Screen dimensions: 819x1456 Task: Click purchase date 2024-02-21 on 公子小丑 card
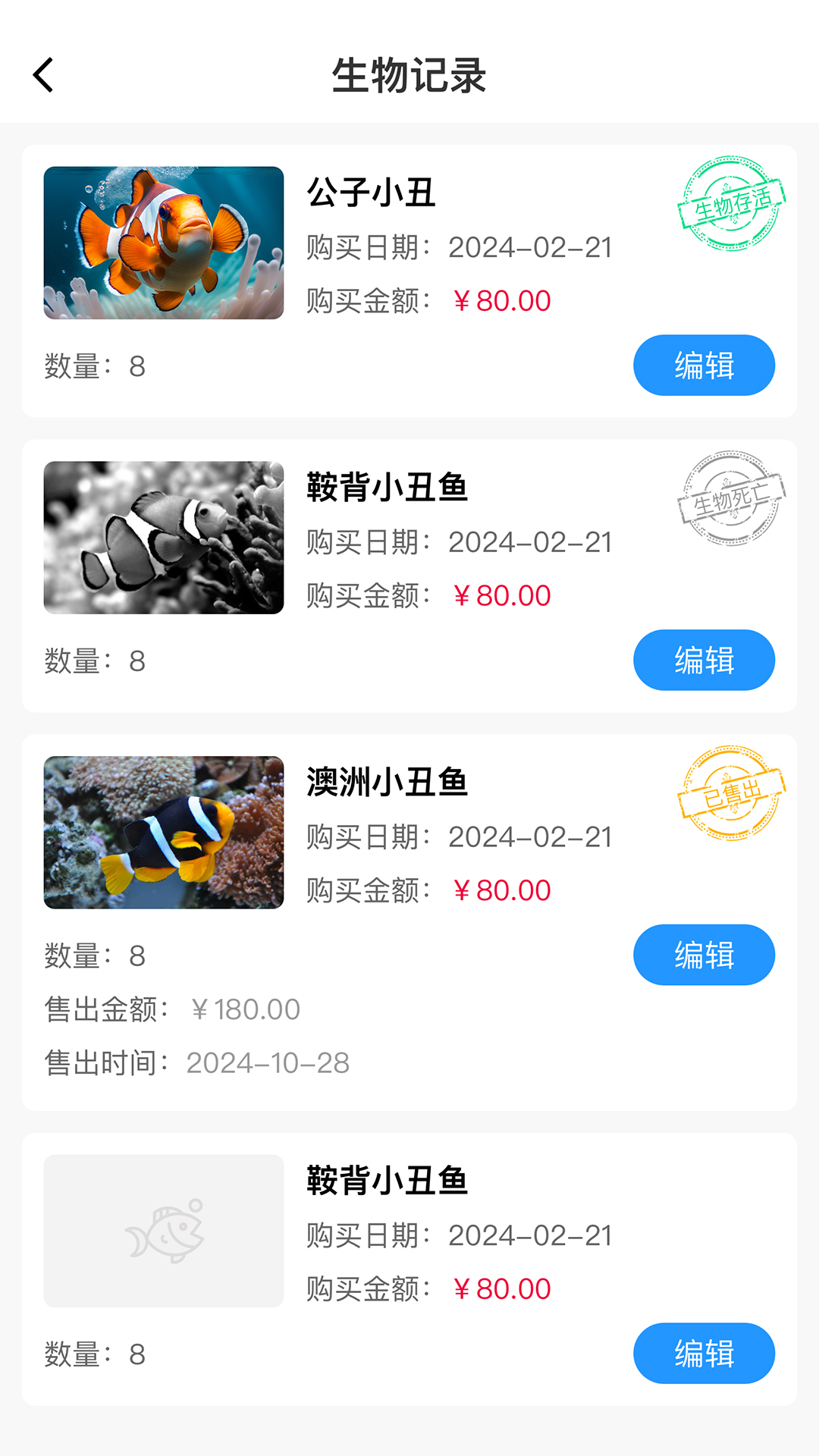click(x=531, y=247)
